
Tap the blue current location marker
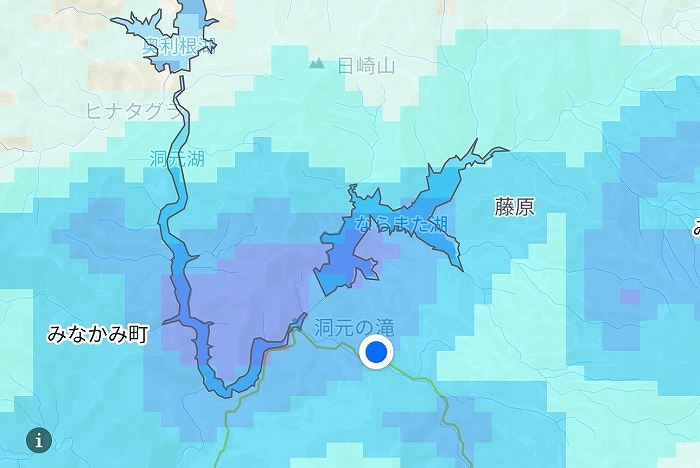pos(377,352)
